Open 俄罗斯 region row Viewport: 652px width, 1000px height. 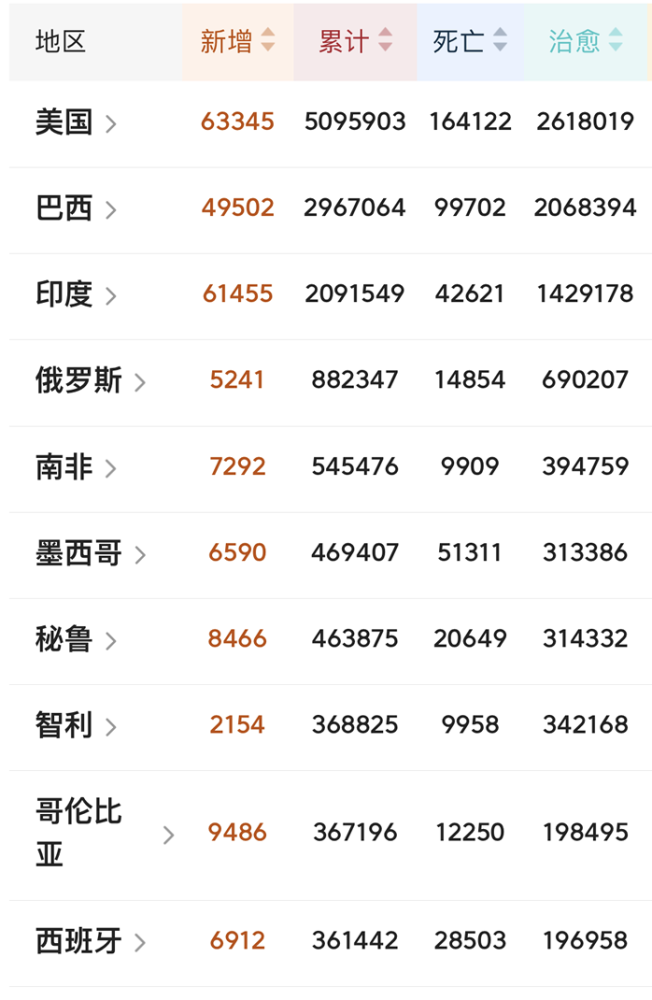90,380
